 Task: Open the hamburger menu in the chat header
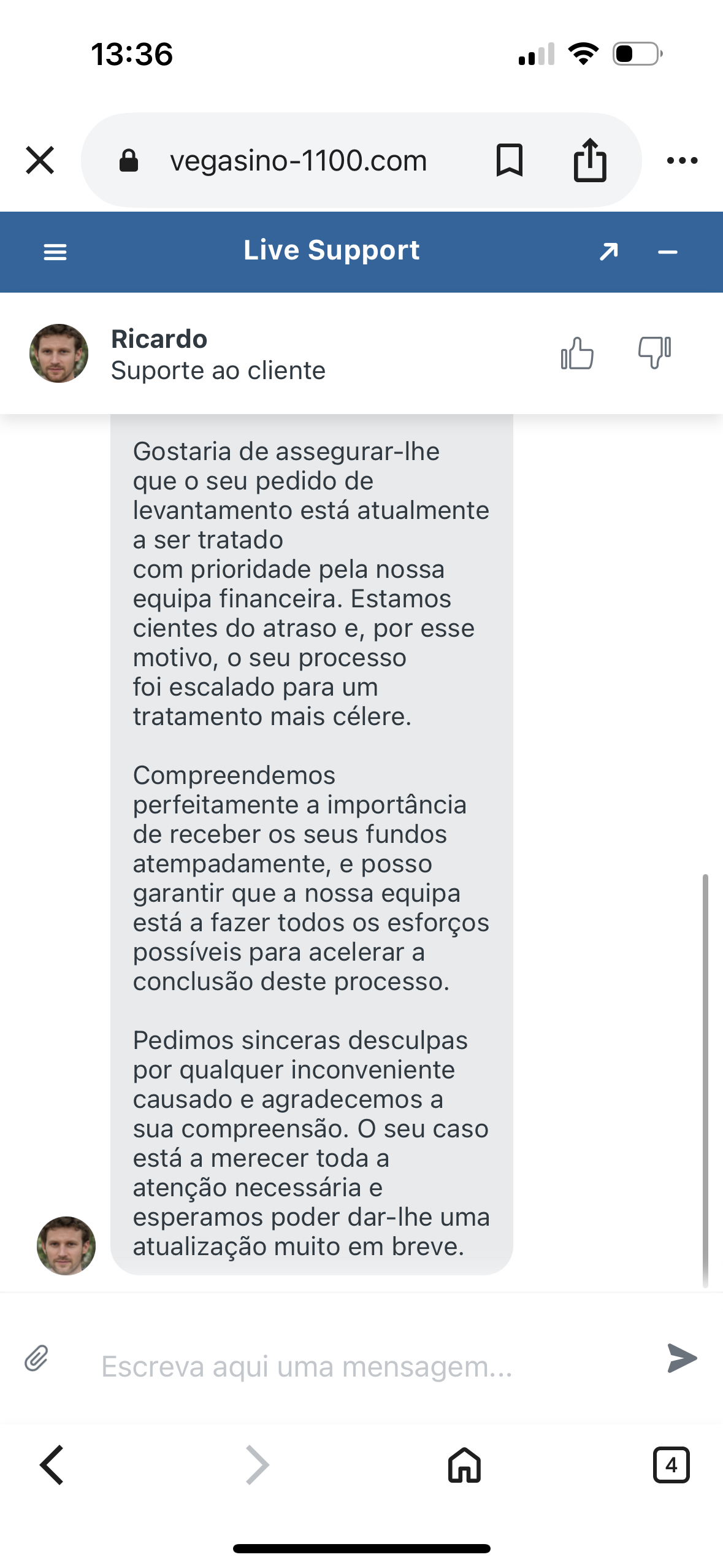(55, 252)
